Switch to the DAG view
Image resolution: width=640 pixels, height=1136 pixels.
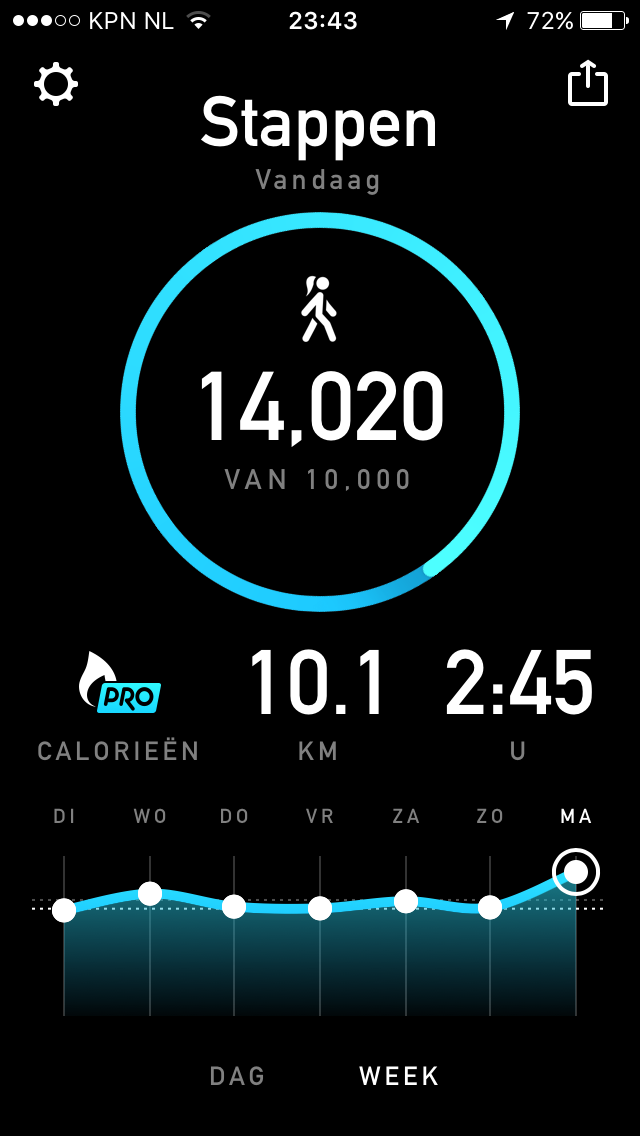pyautogui.click(x=238, y=1076)
